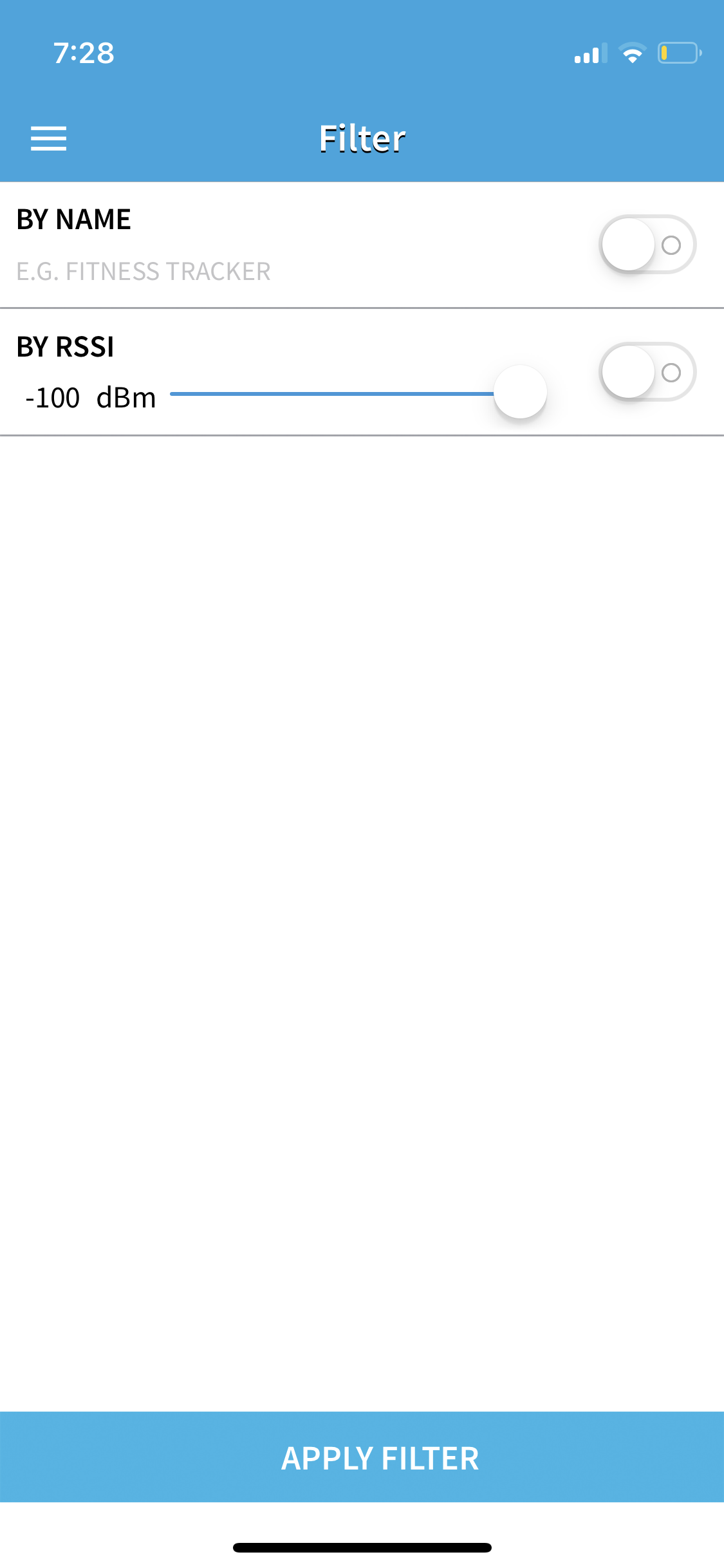Open the hamburger menu
This screenshot has width=724, height=1568.
[x=48, y=138]
